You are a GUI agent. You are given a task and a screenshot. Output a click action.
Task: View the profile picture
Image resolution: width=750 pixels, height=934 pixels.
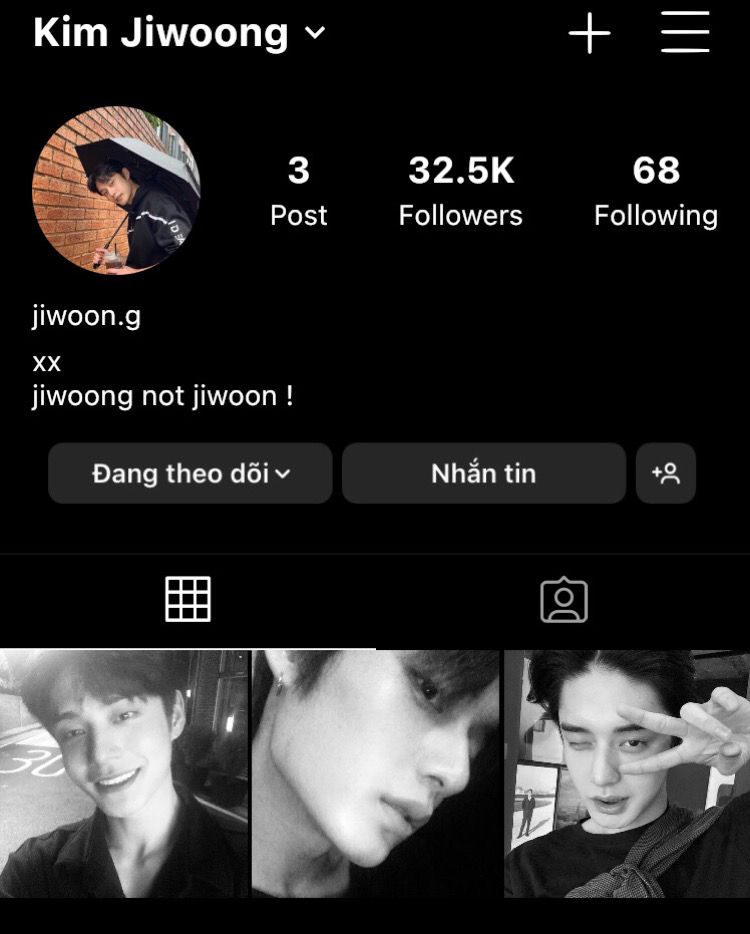(x=116, y=190)
